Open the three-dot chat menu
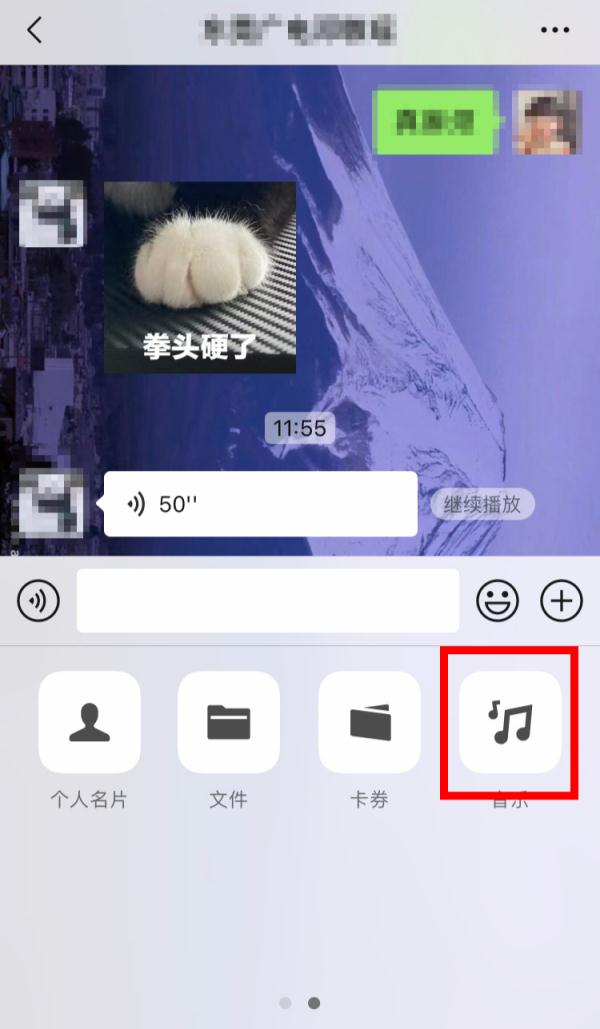Screen dimensions: 600x1029 tap(554, 30)
